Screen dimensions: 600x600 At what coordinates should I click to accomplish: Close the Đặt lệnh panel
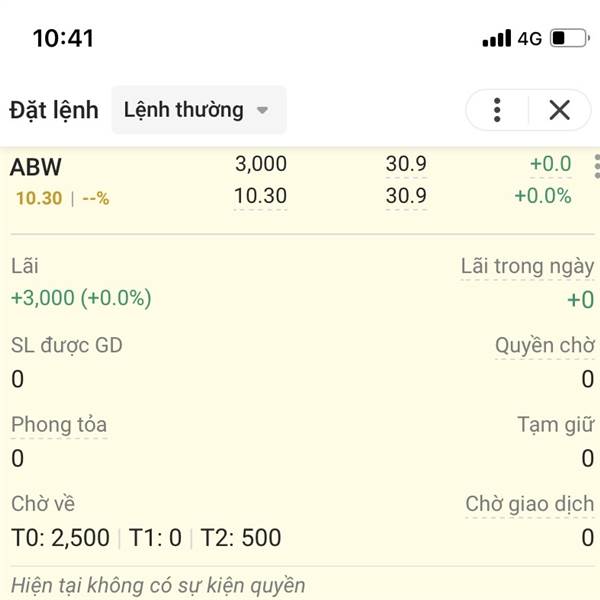[x=559, y=110]
